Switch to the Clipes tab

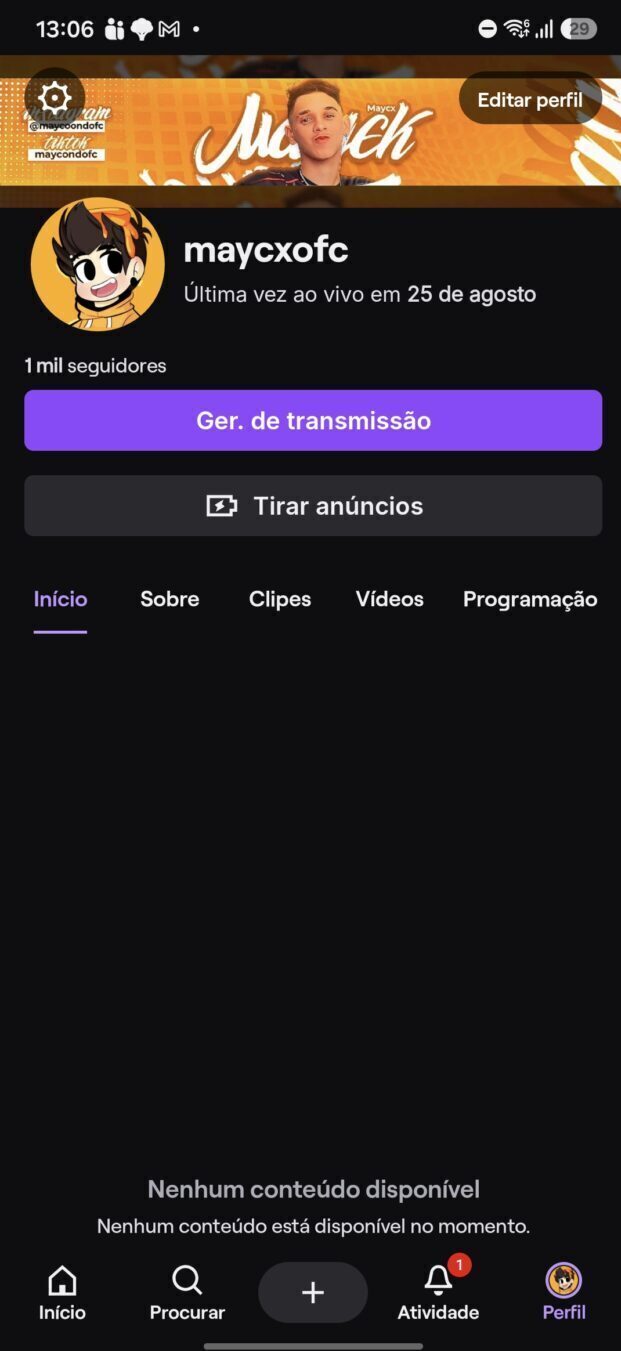click(280, 599)
